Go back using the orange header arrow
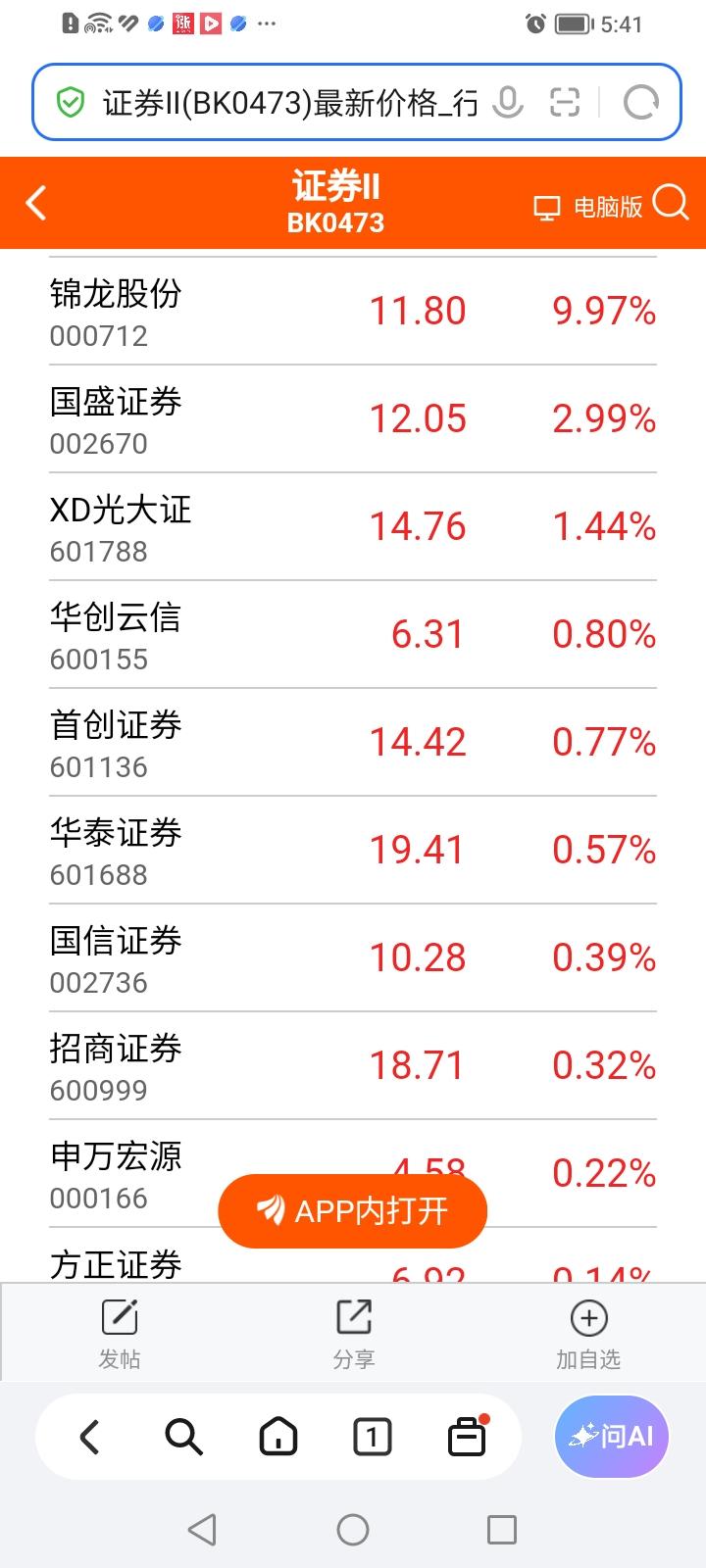This screenshot has height=1568, width=706. tap(36, 204)
